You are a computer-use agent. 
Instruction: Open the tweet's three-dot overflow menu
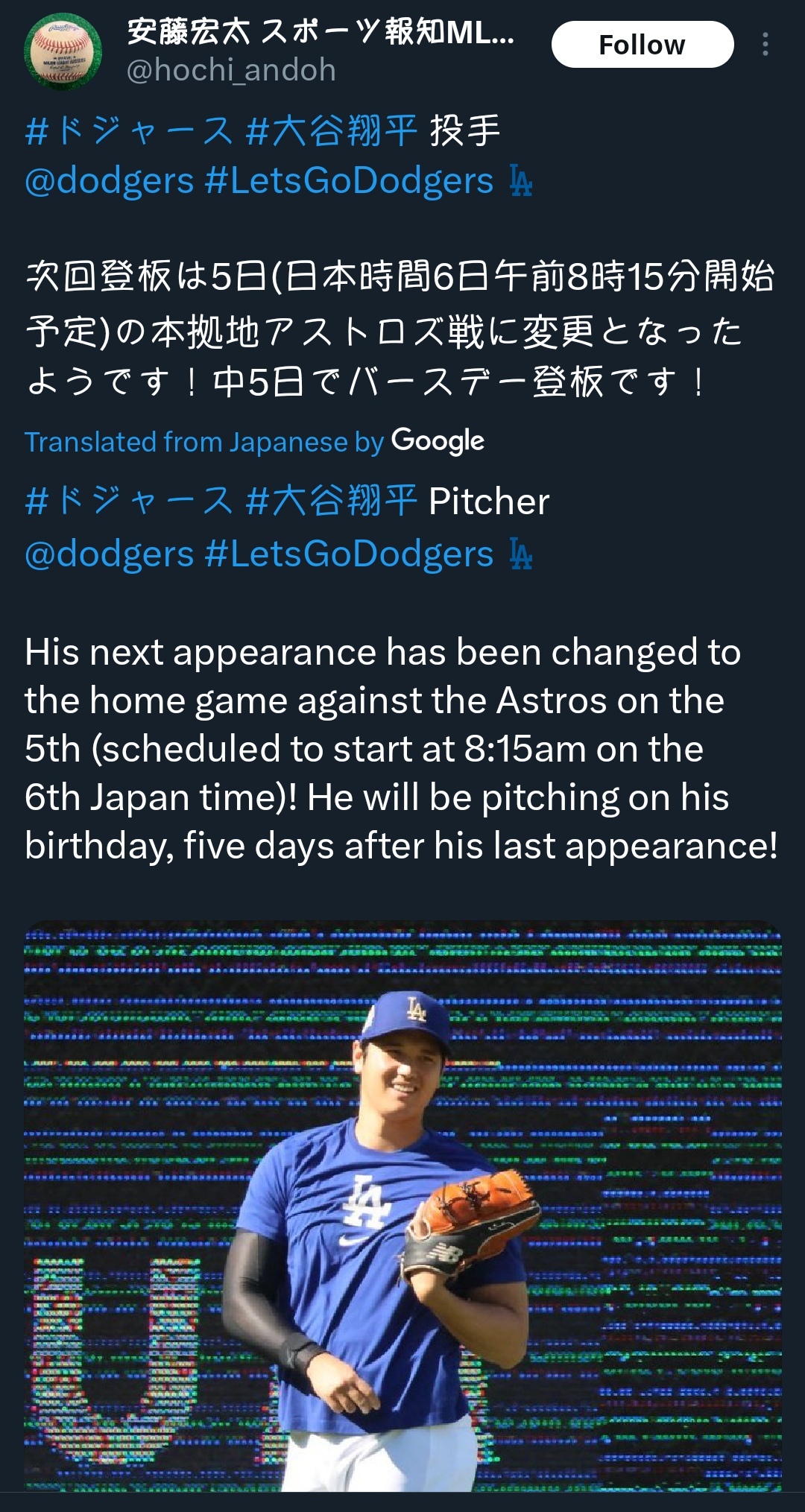[765, 45]
